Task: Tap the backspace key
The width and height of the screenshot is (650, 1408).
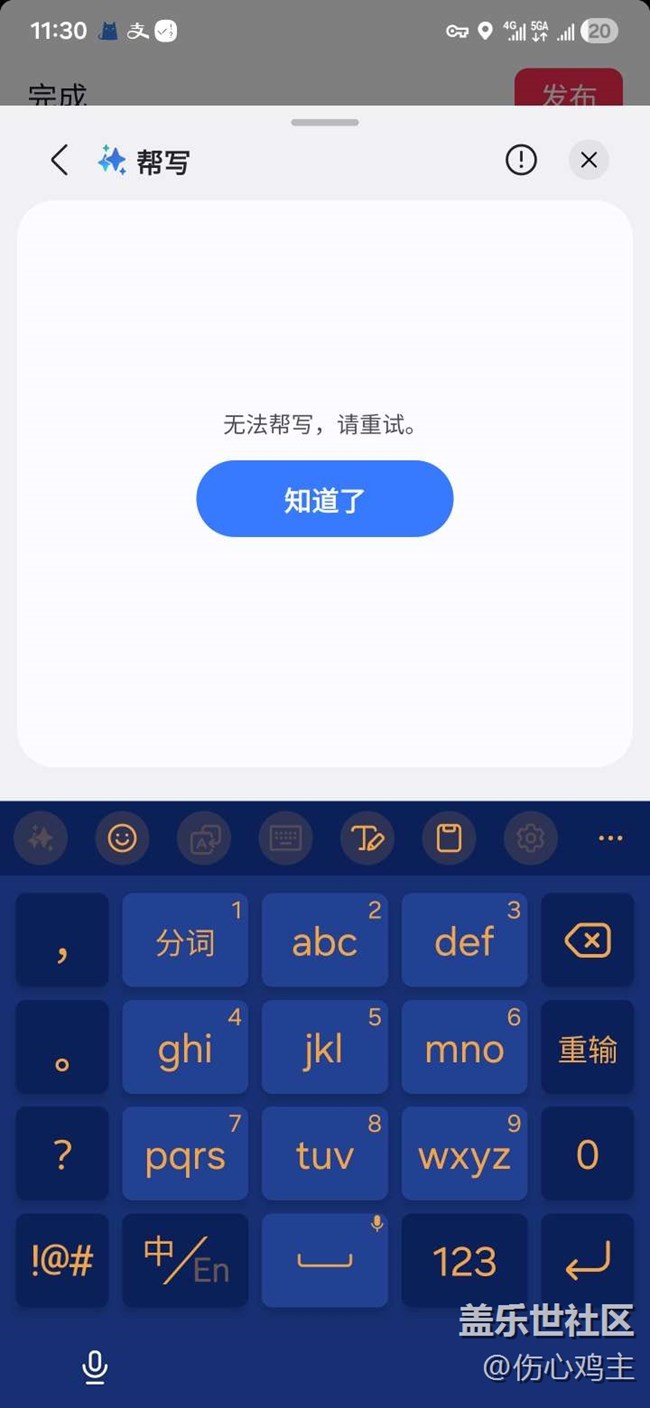Action: 587,941
